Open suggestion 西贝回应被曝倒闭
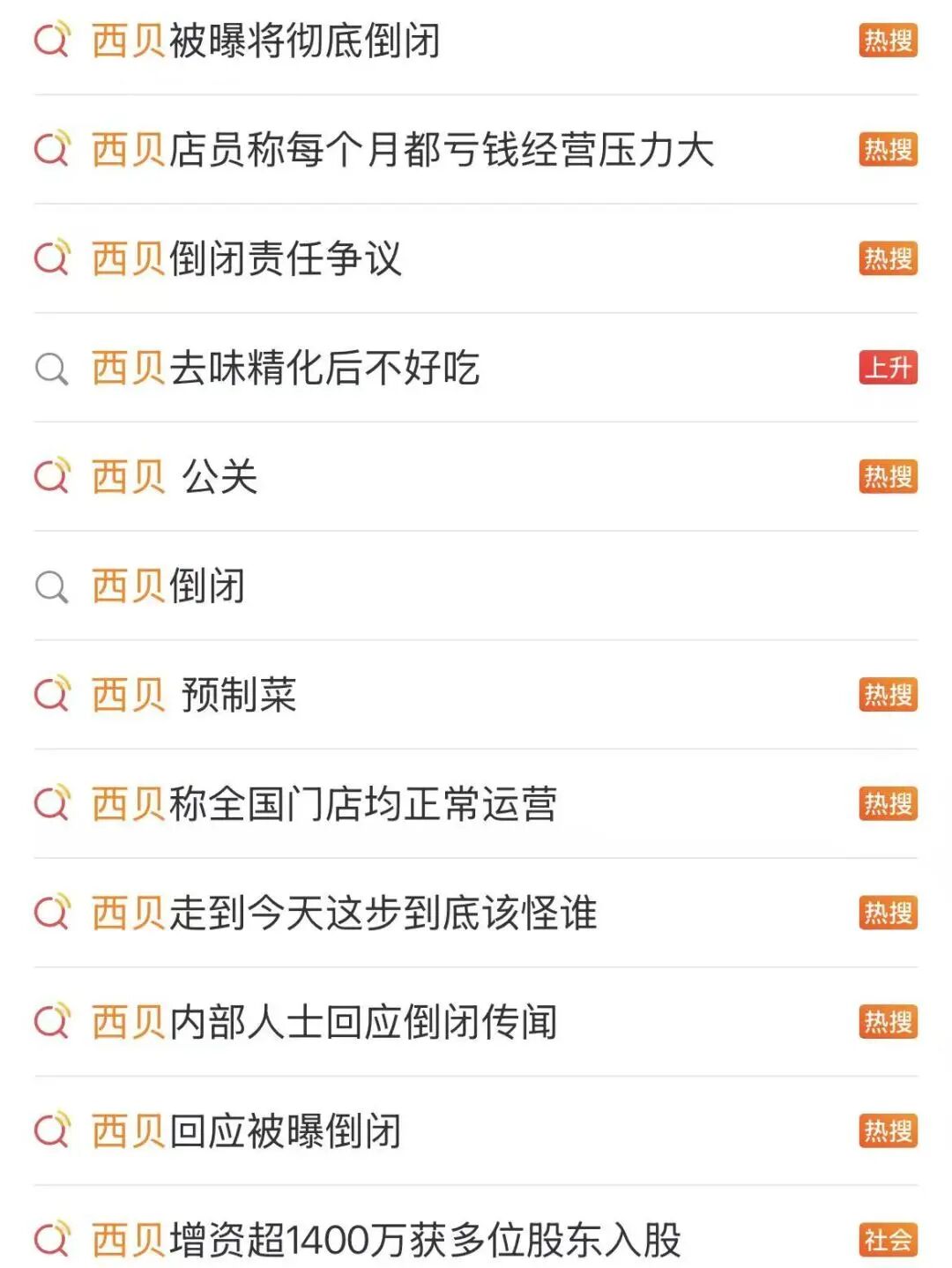This screenshot has width=952, height=1268. point(476,1130)
